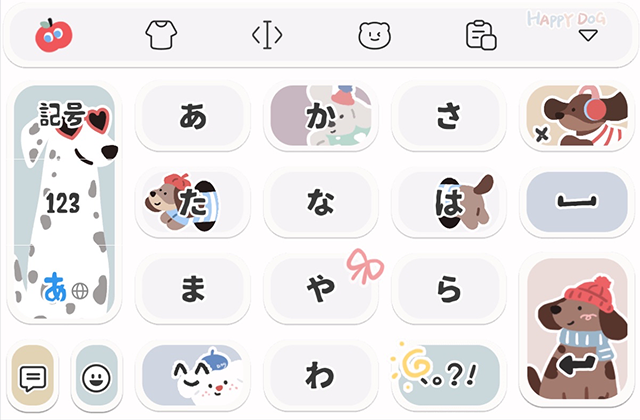Image resolution: width=640 pixels, height=420 pixels.
Task: Open keyboard themes via shirt icon
Action: (x=160, y=37)
